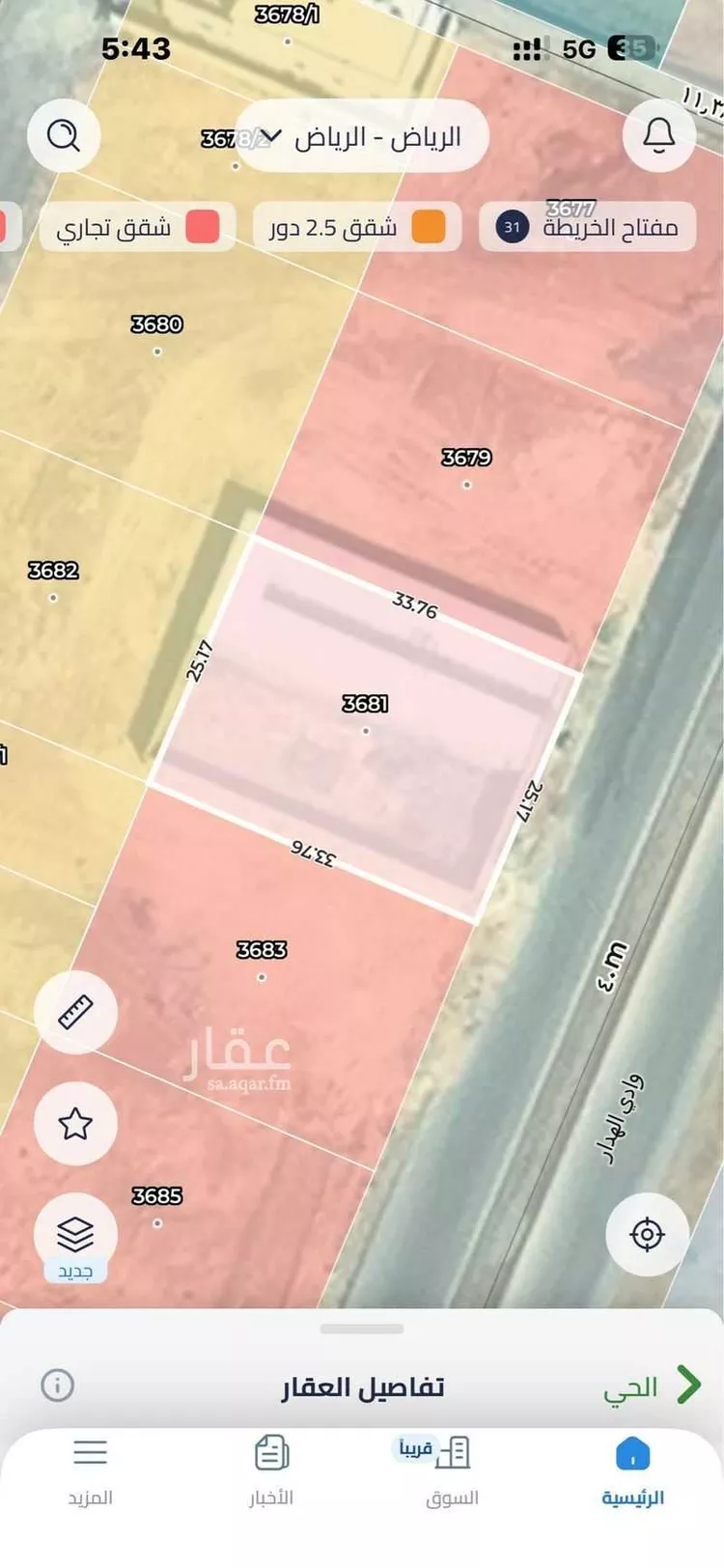Select the شقق 2.5 دور legend chip
724x1568 pixels.
tap(357, 228)
